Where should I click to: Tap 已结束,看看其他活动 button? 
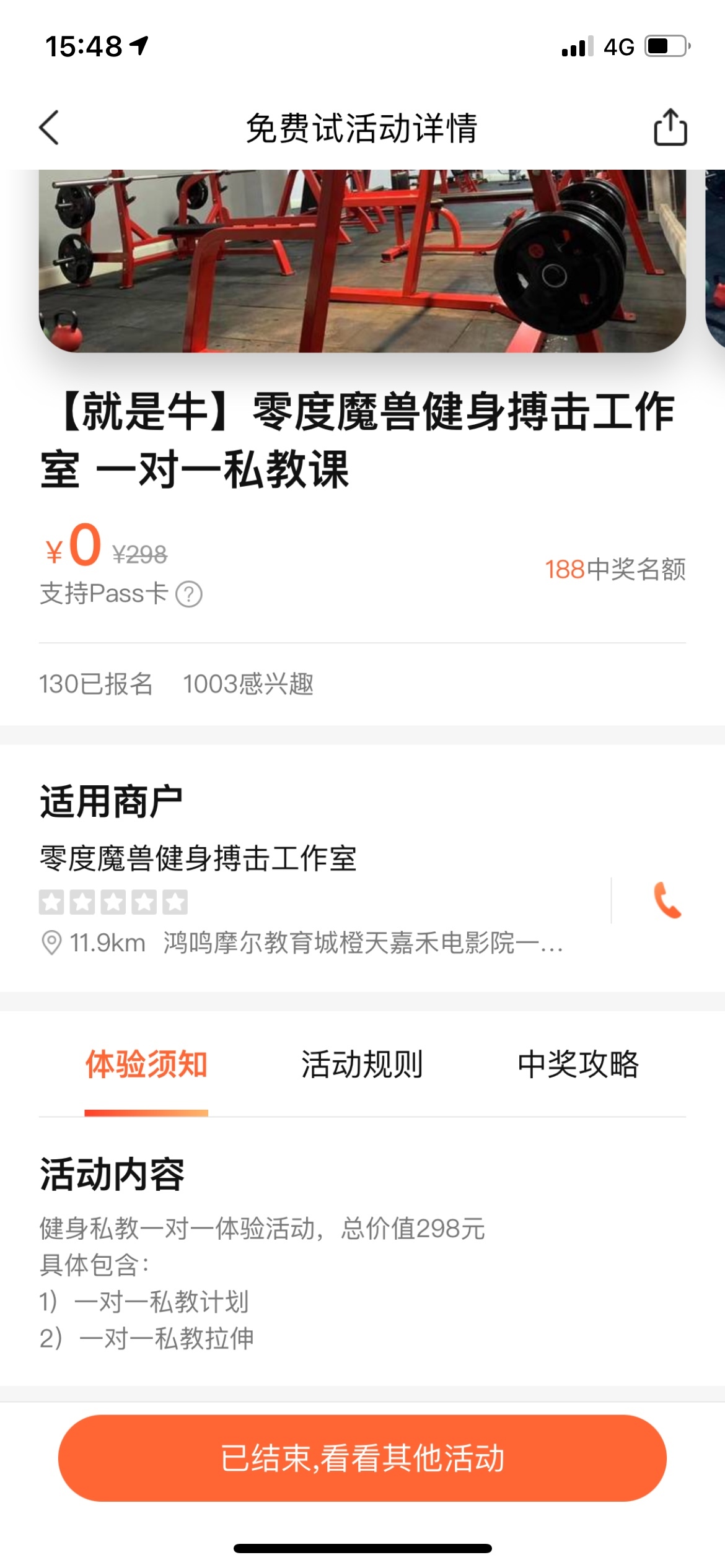coord(362,1458)
